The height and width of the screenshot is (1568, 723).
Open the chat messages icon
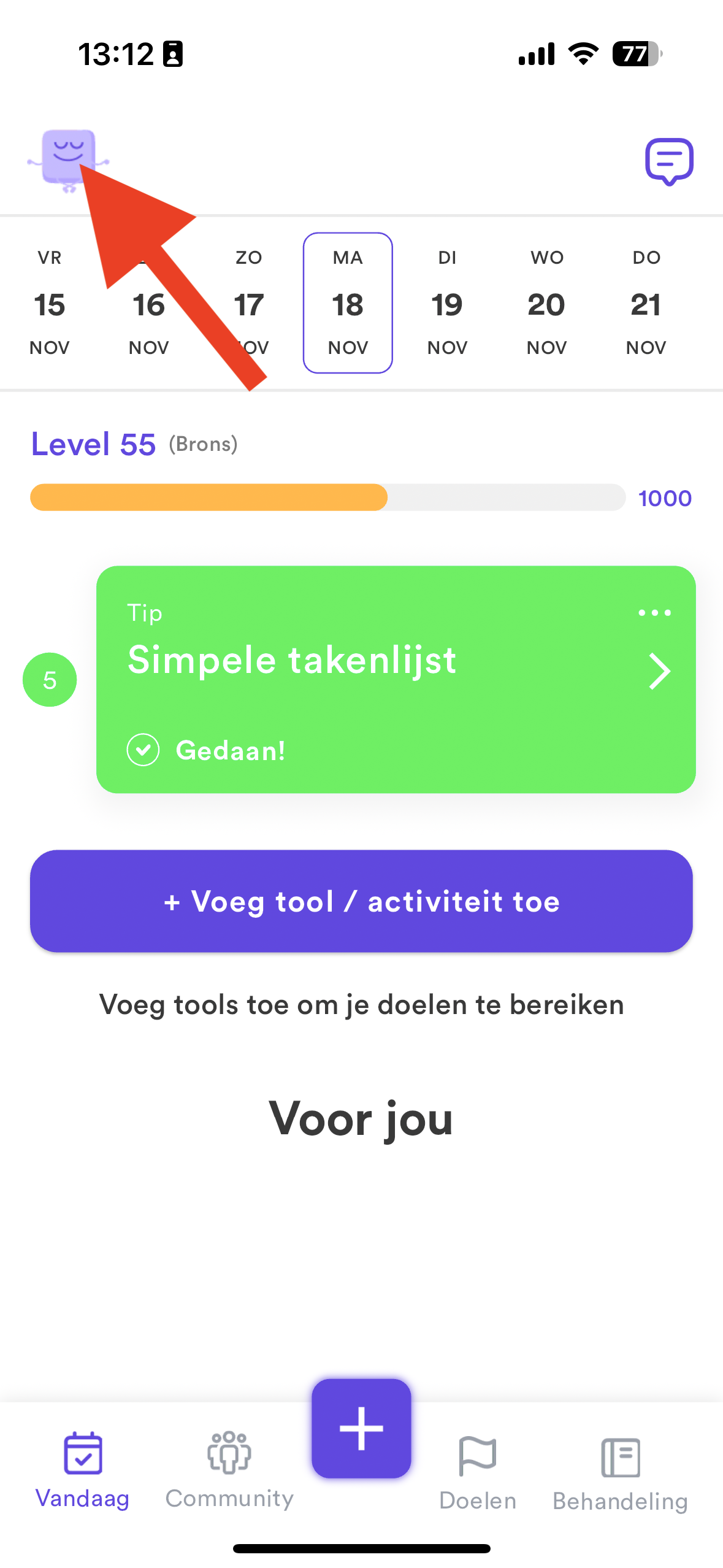pos(669,161)
